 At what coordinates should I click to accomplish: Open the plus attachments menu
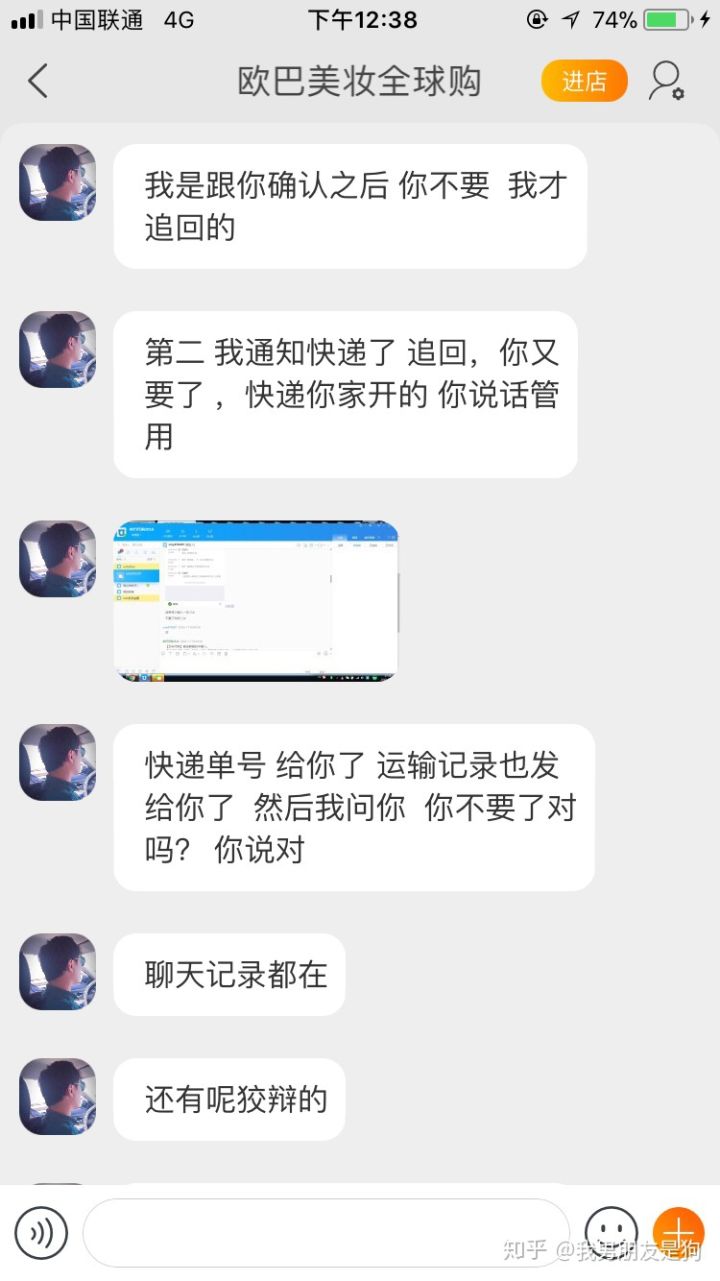click(x=678, y=1232)
